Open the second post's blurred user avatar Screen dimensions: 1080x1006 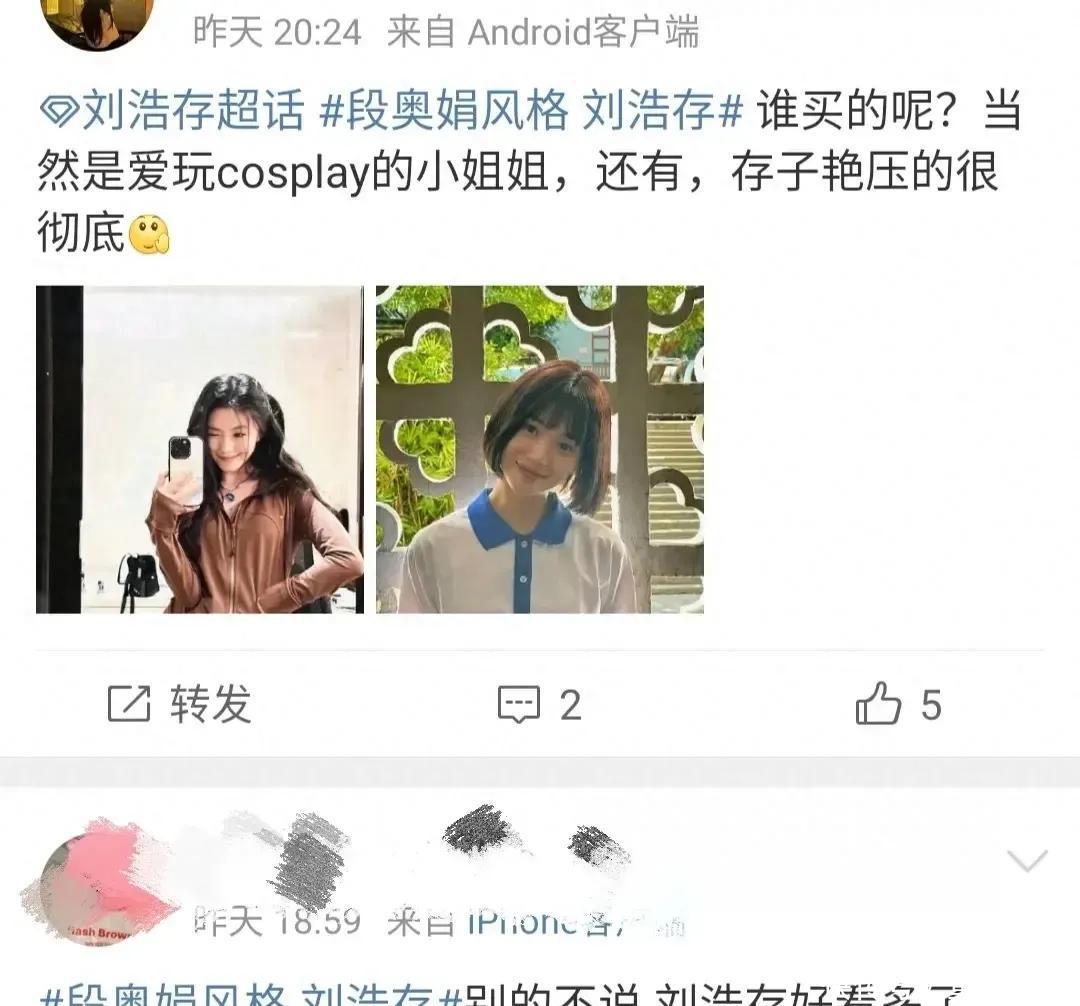pyautogui.click(x=100, y=885)
